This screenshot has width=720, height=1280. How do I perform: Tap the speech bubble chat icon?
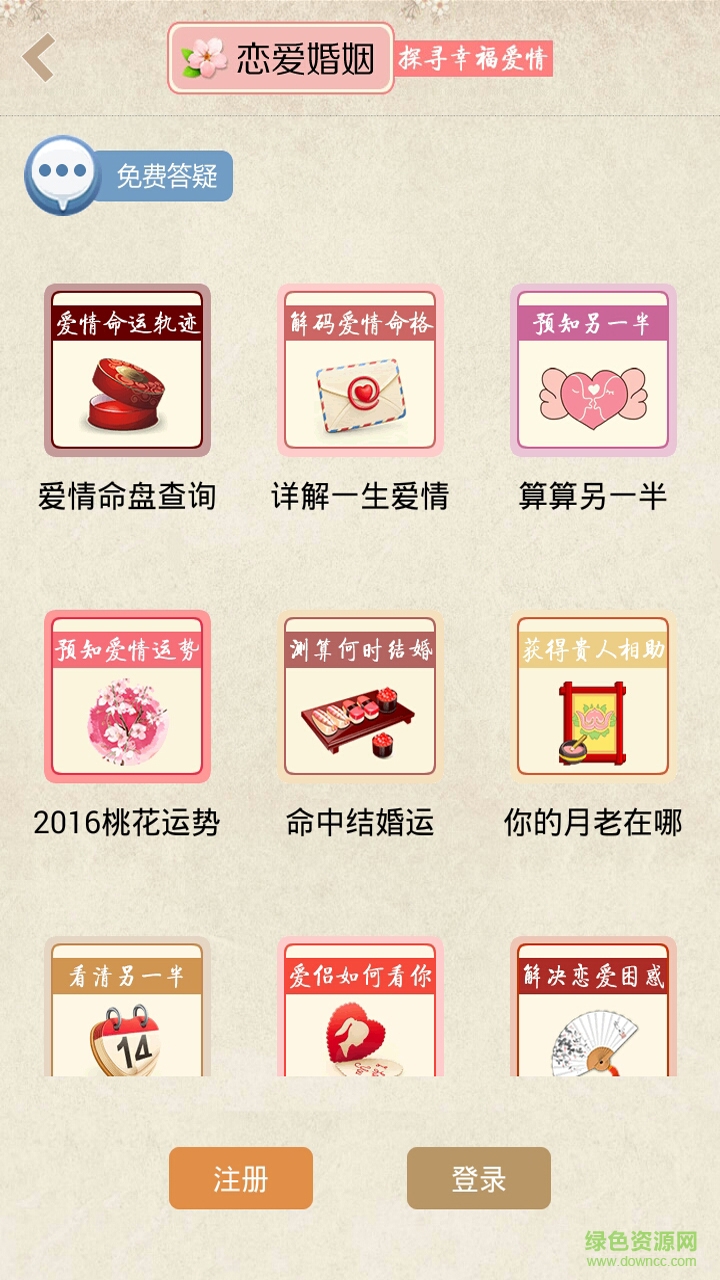click(64, 172)
